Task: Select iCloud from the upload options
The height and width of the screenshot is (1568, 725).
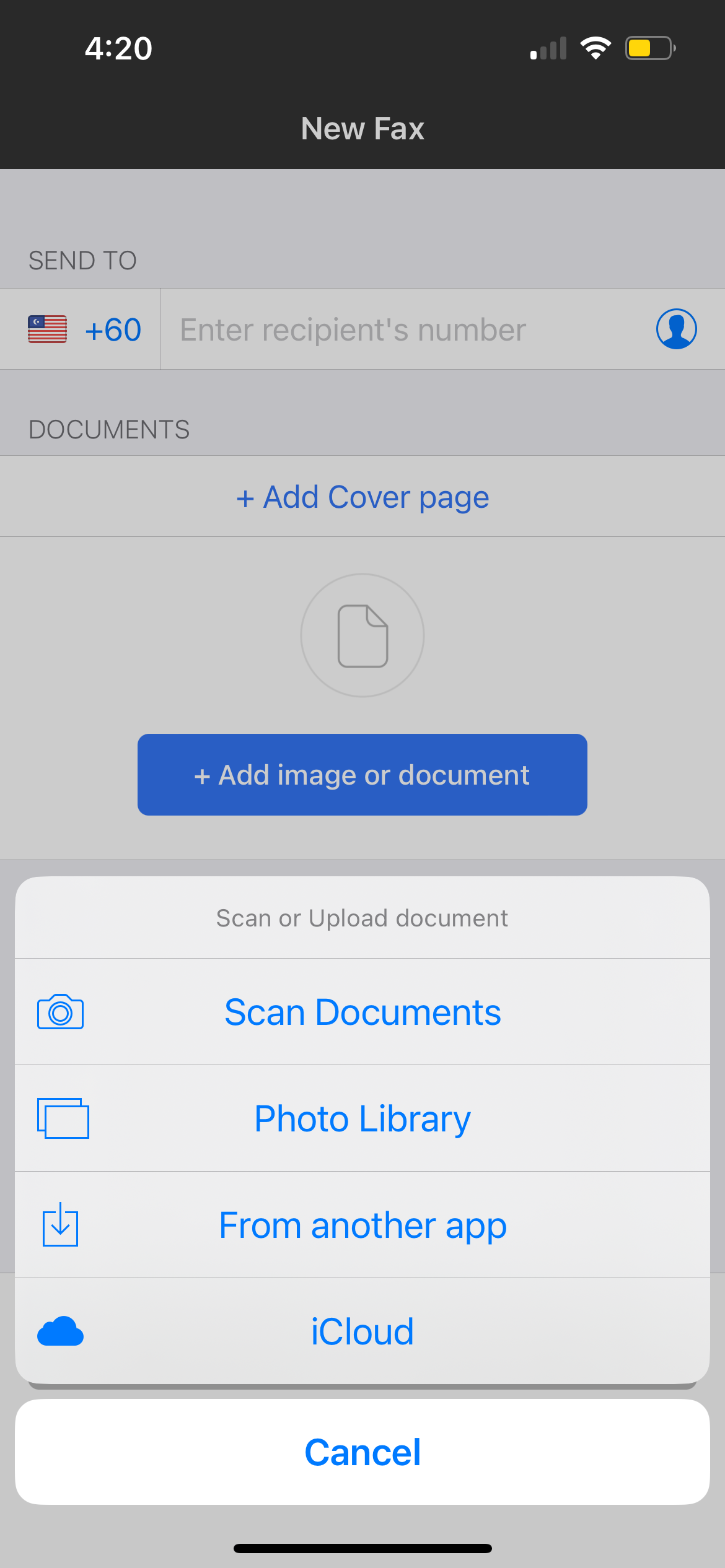Action: pos(362,1330)
